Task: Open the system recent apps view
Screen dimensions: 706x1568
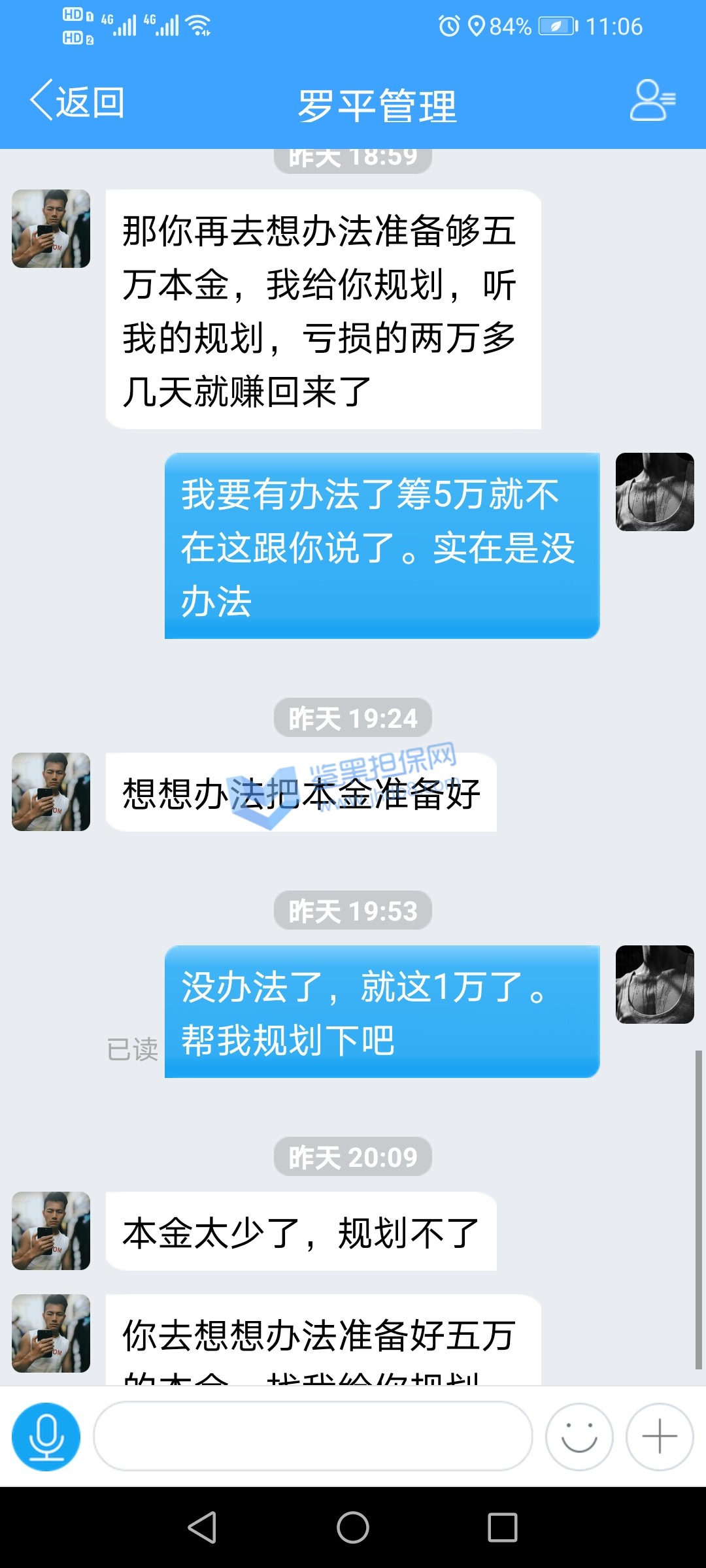Action: (502, 1528)
